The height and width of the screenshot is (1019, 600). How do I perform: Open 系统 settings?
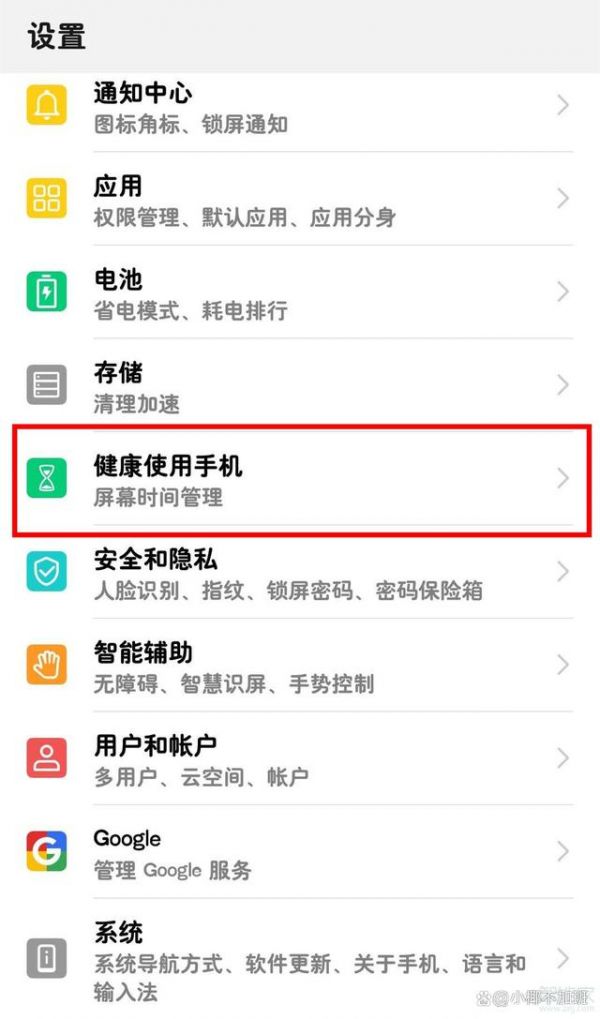click(x=300, y=959)
